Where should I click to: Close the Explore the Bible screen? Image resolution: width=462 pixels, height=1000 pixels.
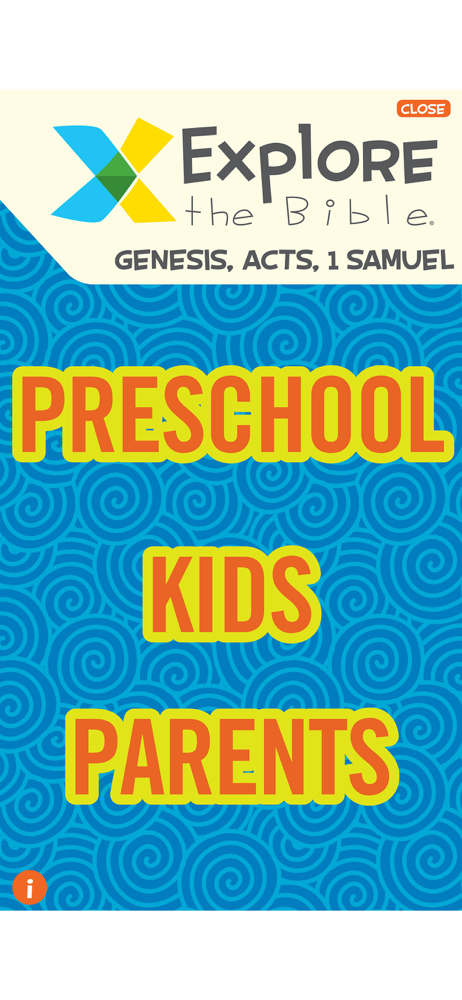click(424, 109)
